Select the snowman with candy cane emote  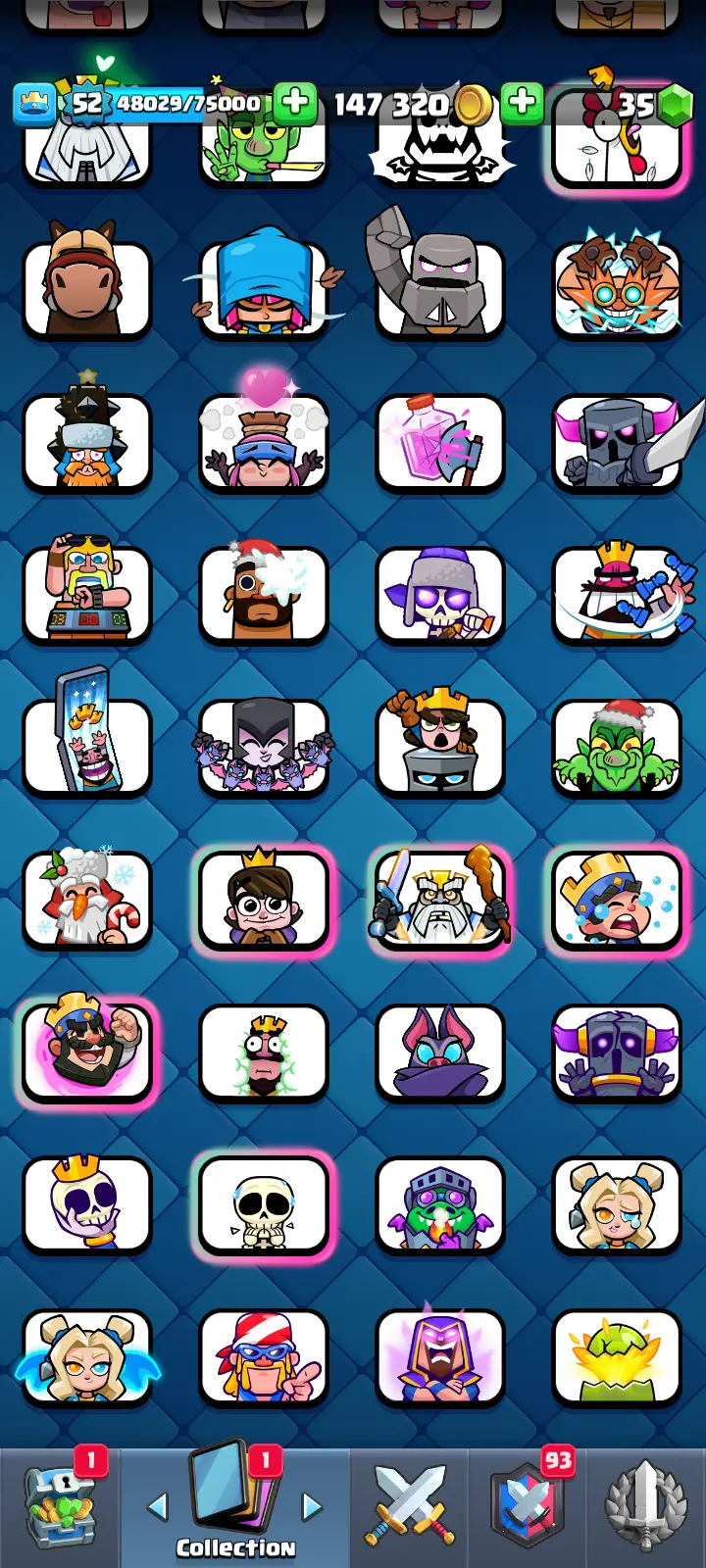click(86, 900)
